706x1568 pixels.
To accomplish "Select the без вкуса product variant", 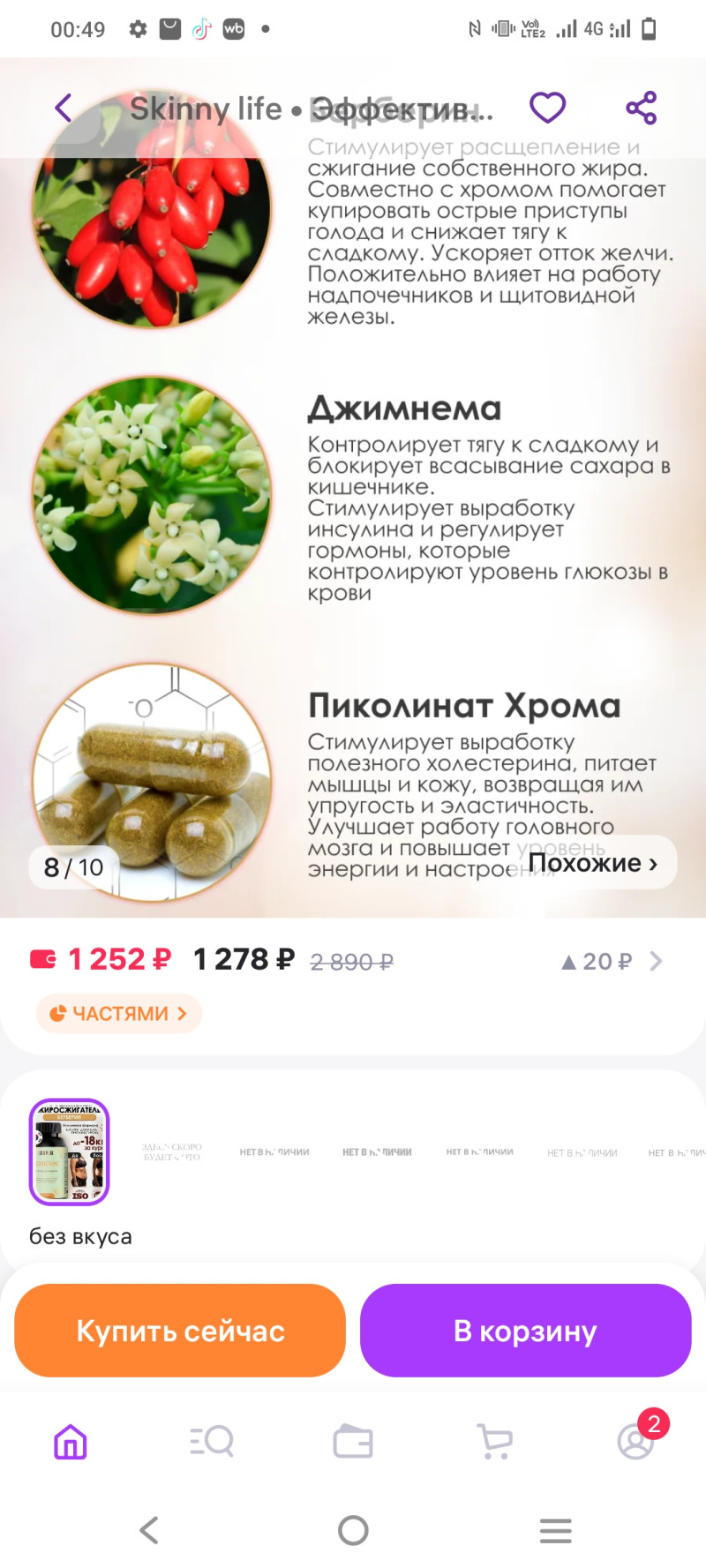I will 70,1152.
